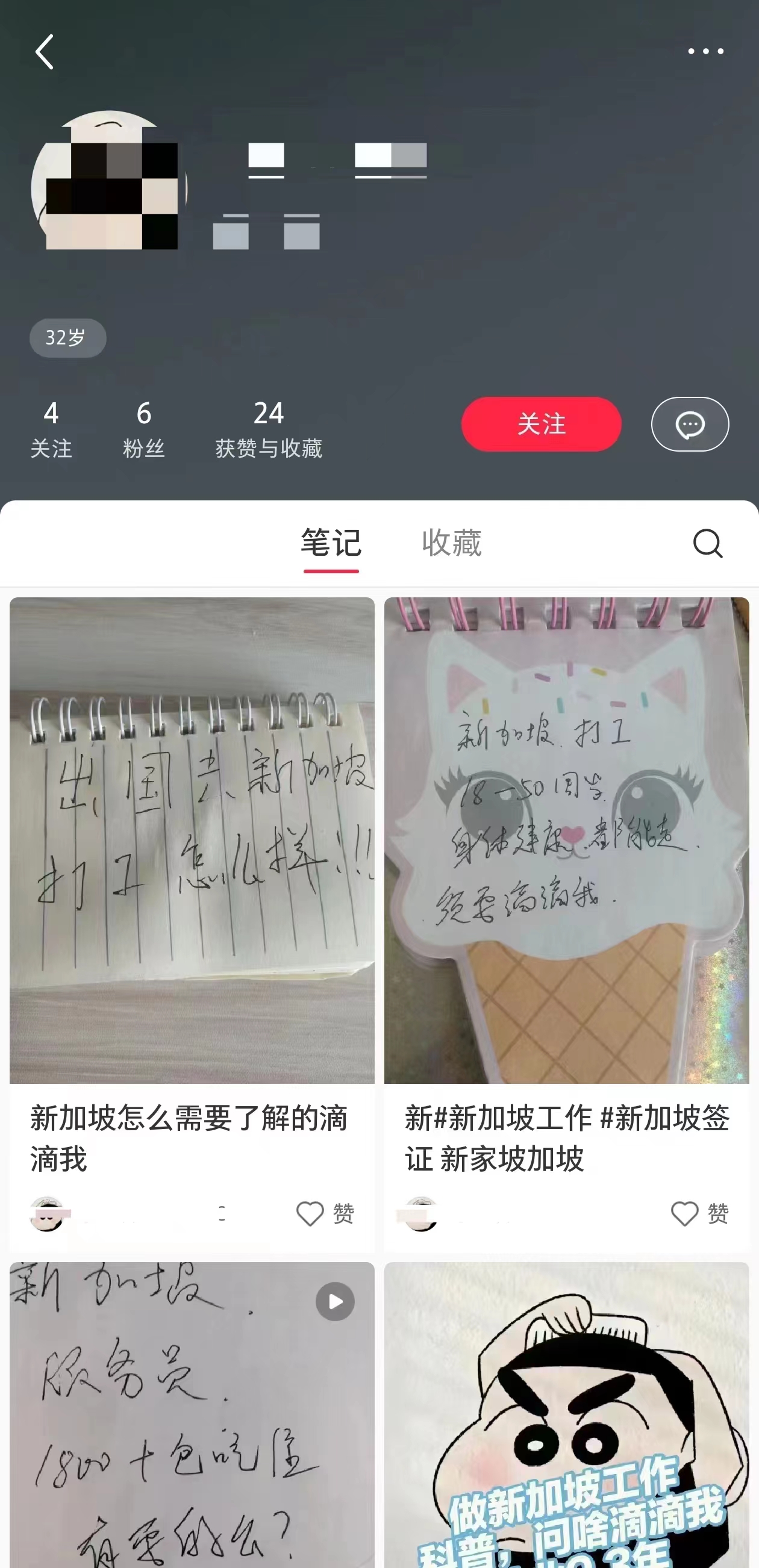
Task: View the profile avatar picture
Action: [x=110, y=181]
